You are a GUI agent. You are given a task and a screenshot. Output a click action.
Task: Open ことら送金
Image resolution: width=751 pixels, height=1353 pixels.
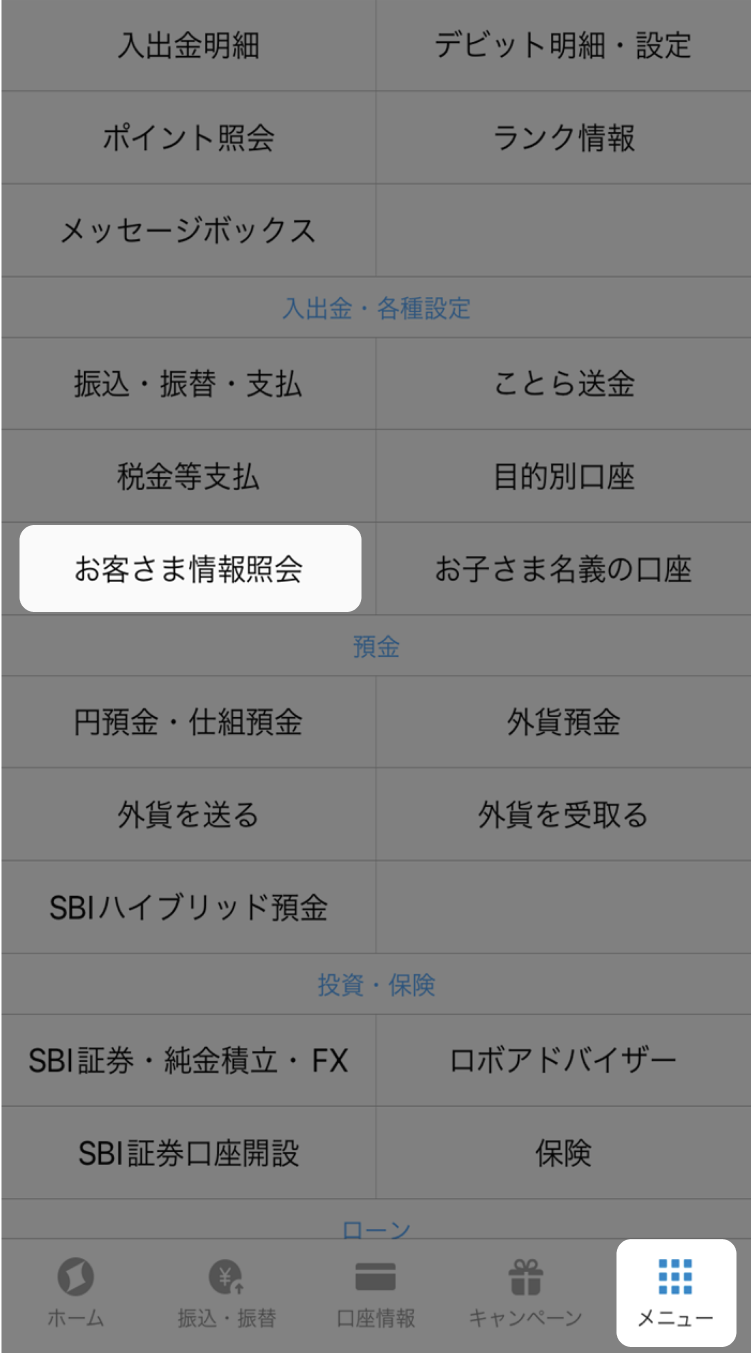tap(563, 383)
